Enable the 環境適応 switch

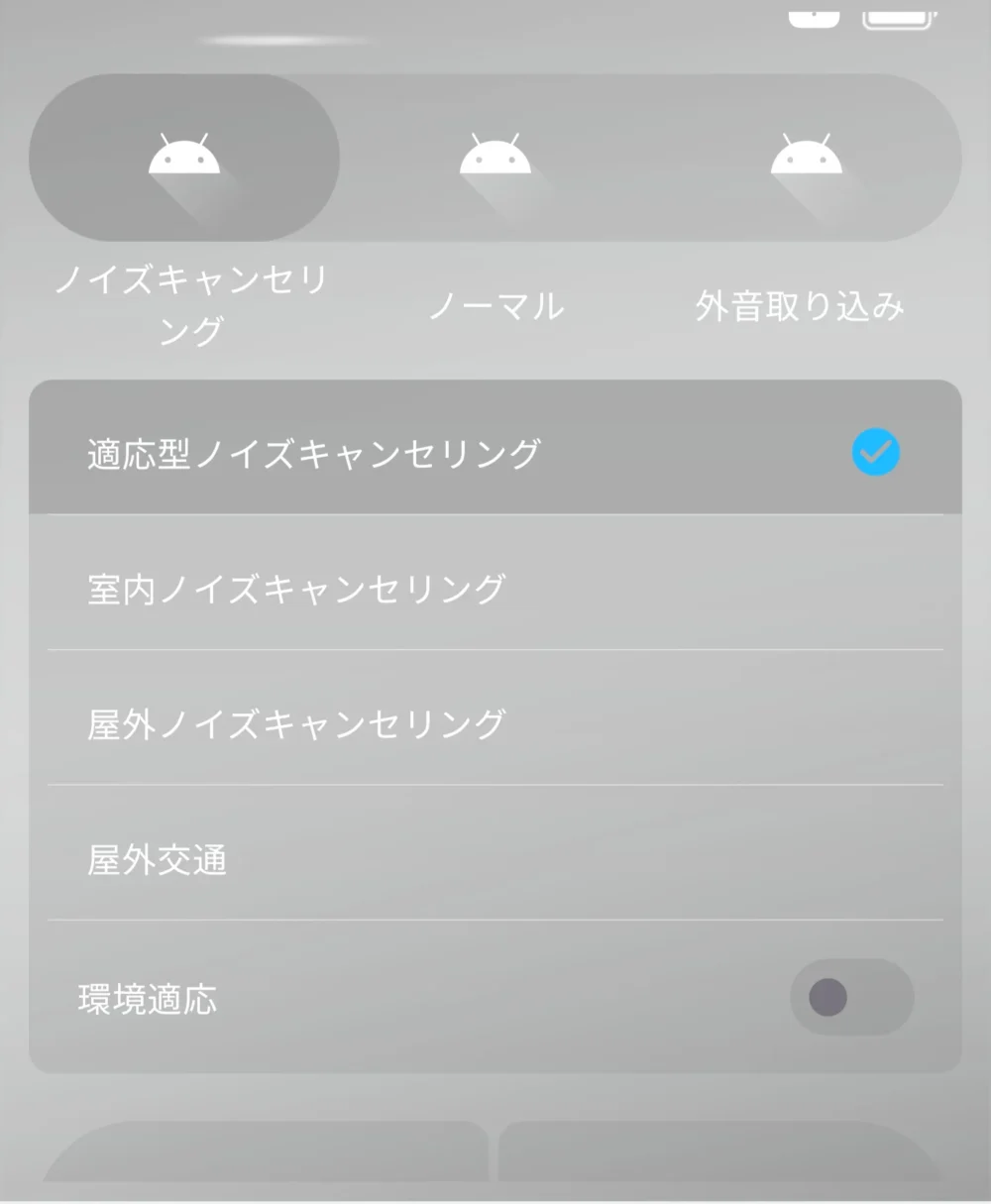(x=850, y=997)
